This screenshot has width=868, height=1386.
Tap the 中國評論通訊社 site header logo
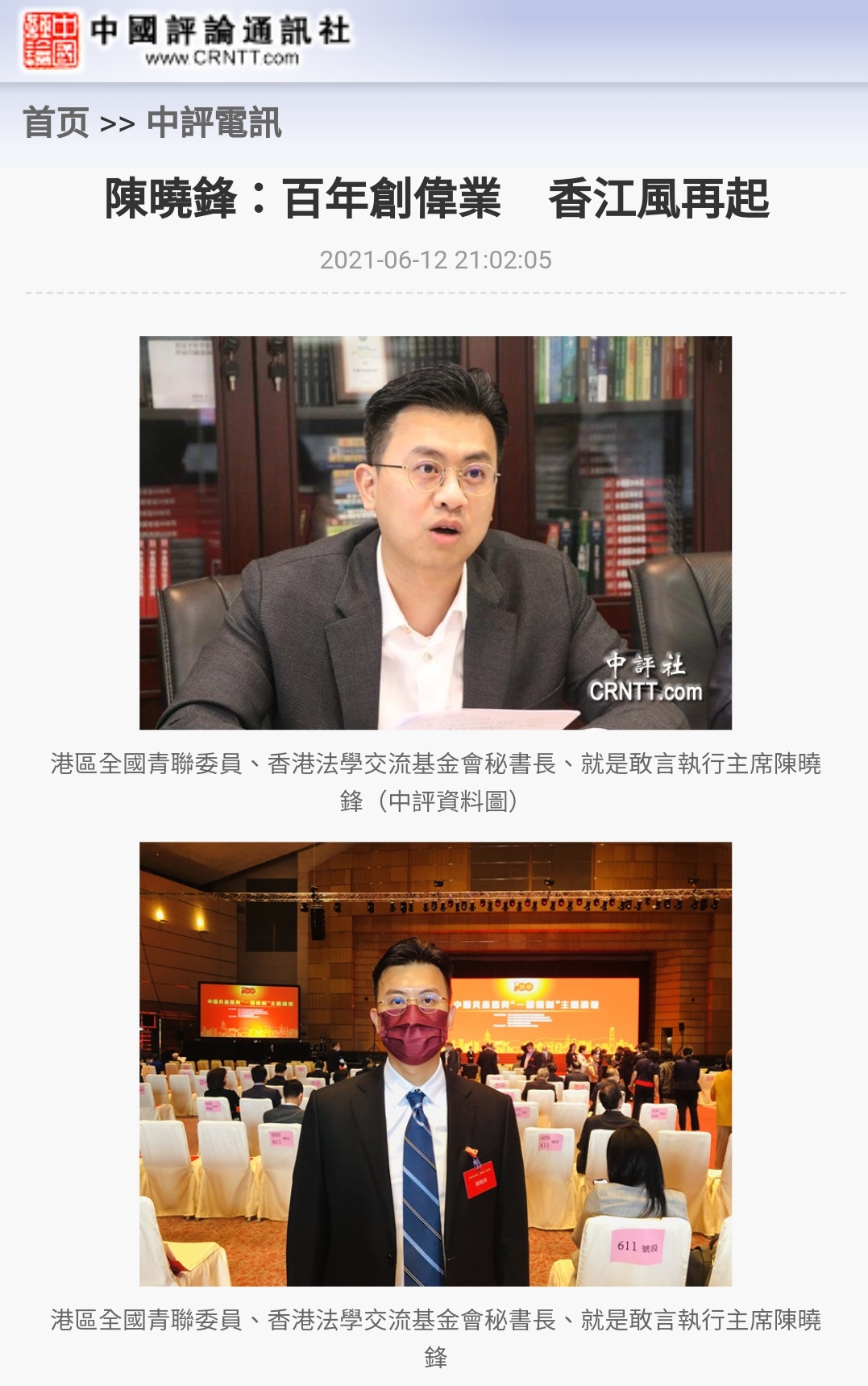point(187,40)
